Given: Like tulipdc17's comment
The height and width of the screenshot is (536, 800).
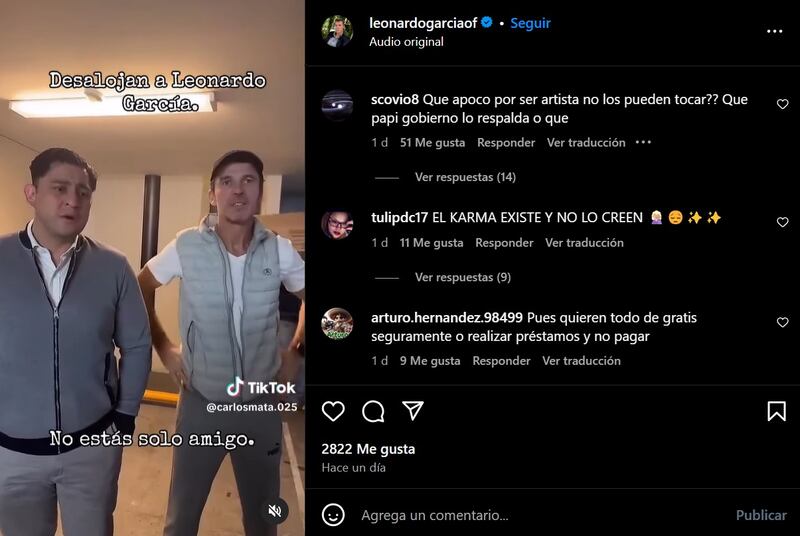Looking at the screenshot, I should [x=782, y=222].
